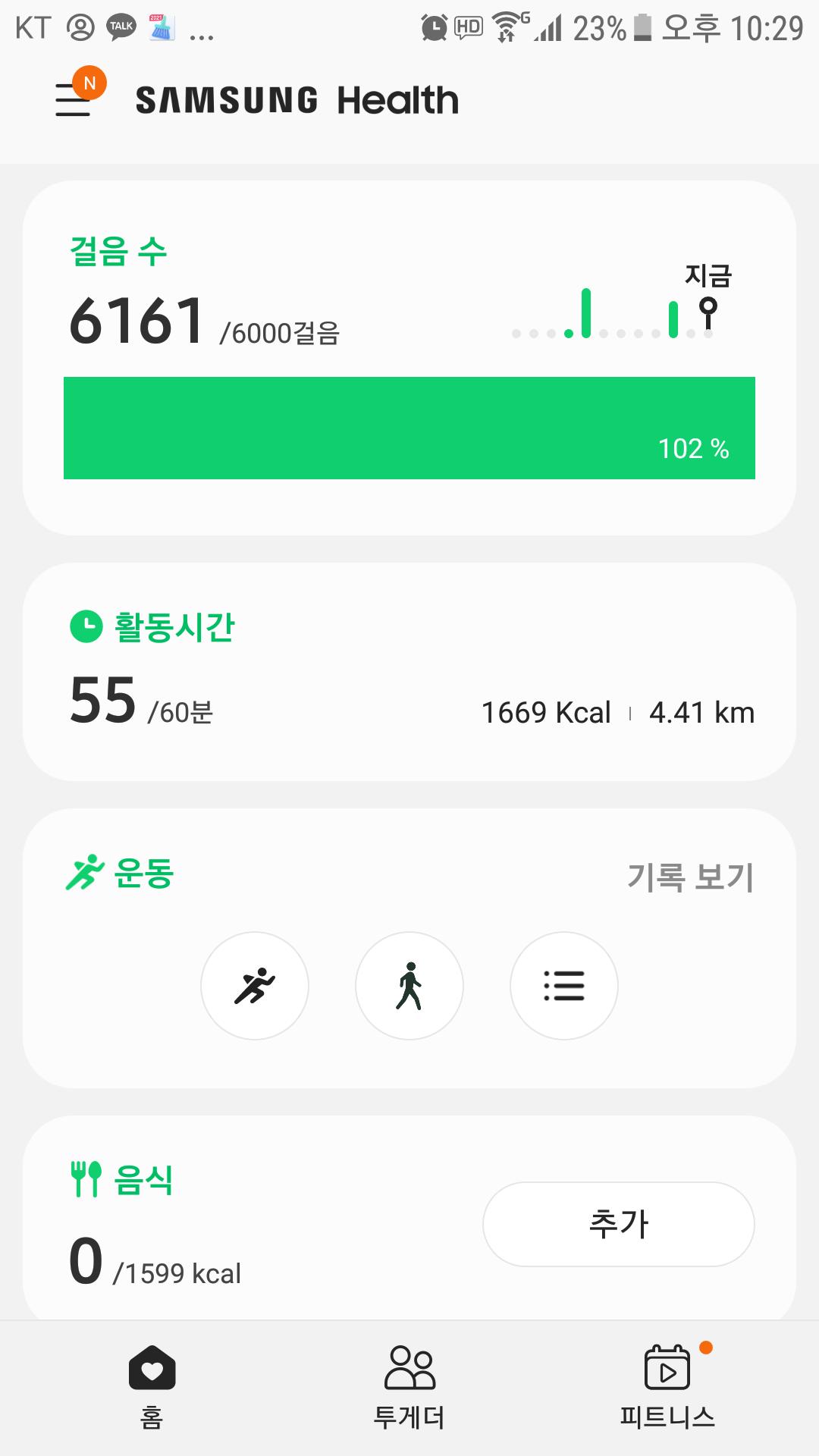Tap 추가 to add food

point(618,1224)
